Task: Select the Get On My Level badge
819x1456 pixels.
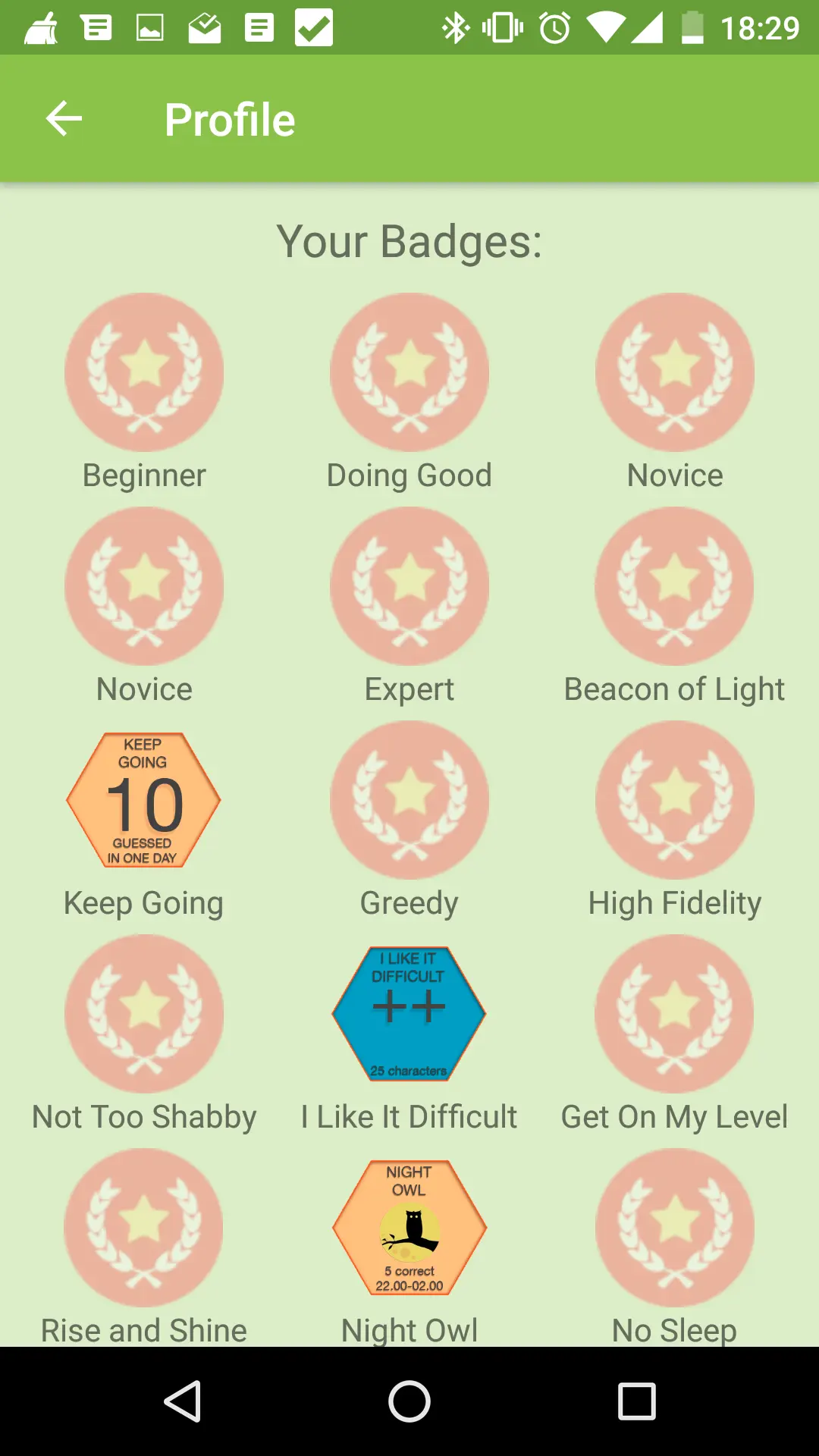Action: (675, 1014)
